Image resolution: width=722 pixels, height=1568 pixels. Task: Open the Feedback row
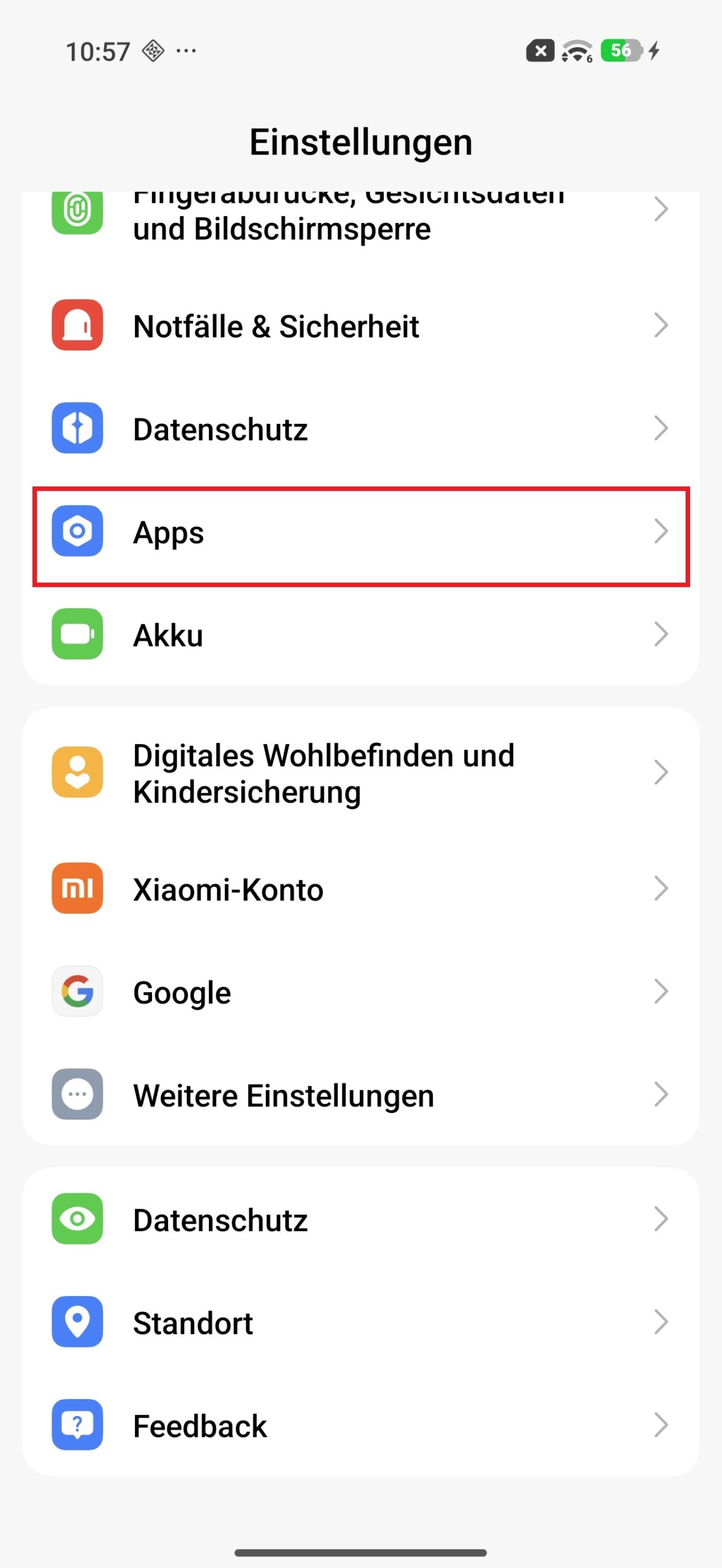point(360,1426)
